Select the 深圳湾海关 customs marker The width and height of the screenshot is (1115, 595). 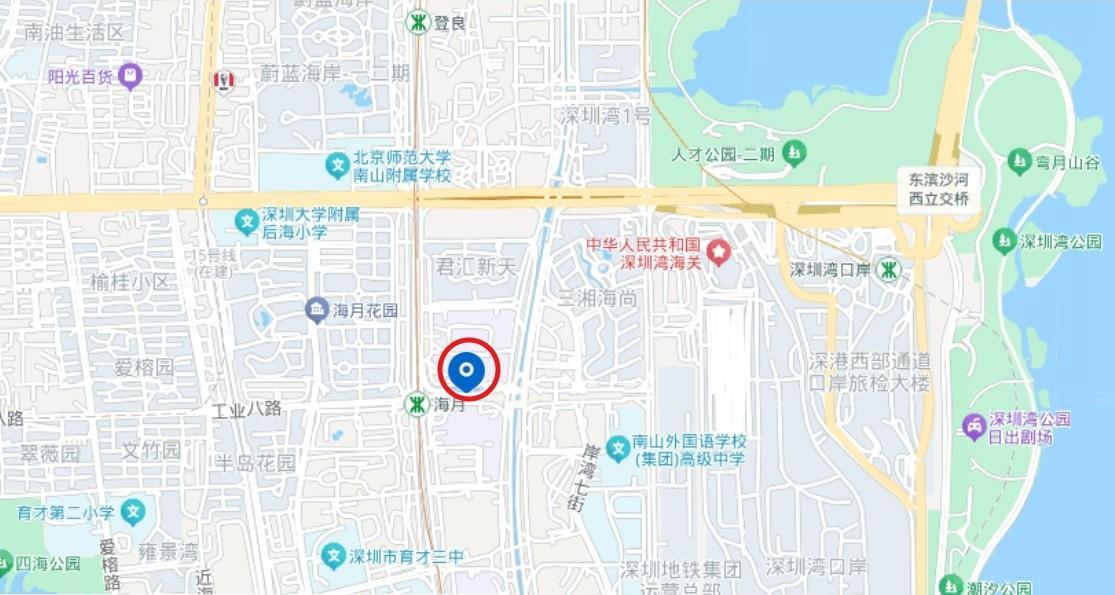coord(718,252)
